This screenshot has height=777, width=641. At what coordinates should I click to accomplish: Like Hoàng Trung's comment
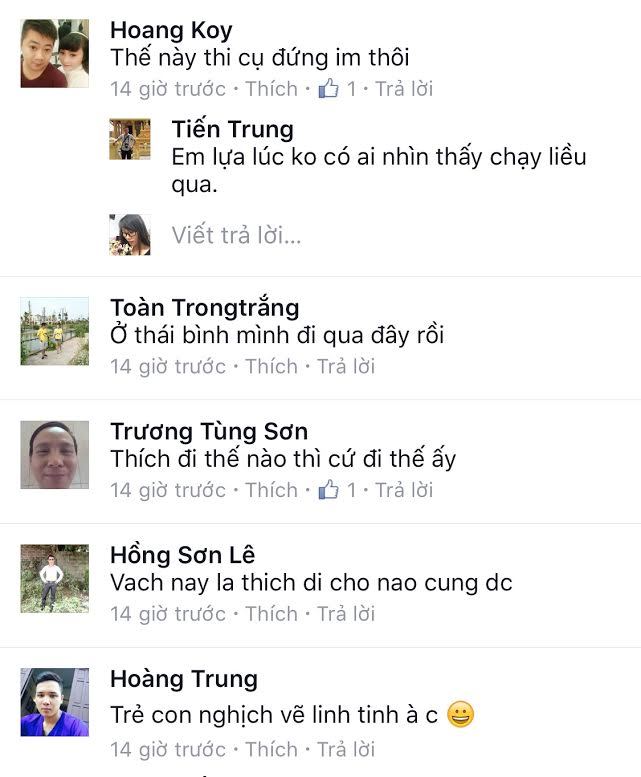pyautogui.click(x=271, y=749)
